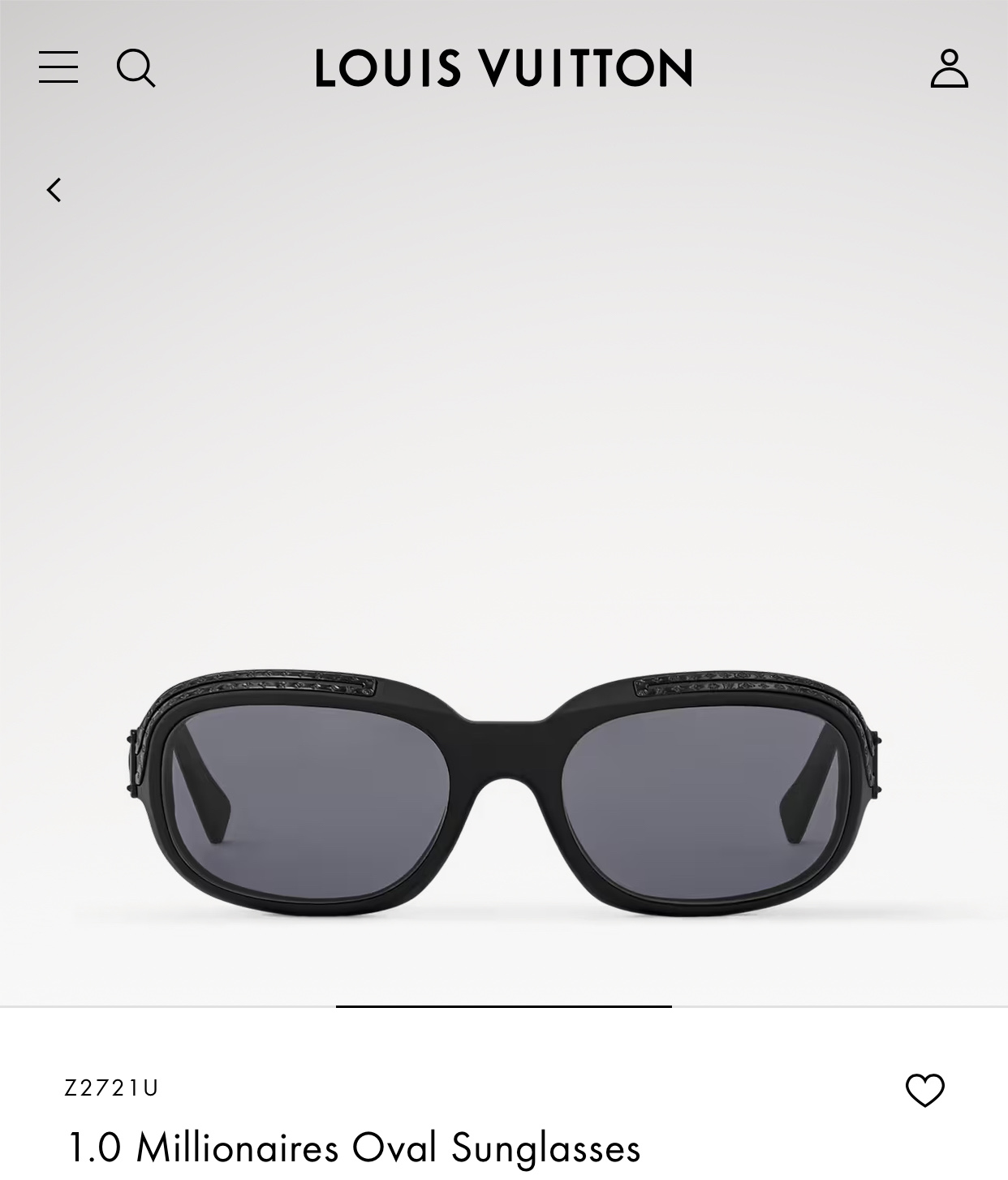Viewport: 1008px width, 1180px height.
Task: Open the hamburger menu
Action: tap(58, 67)
